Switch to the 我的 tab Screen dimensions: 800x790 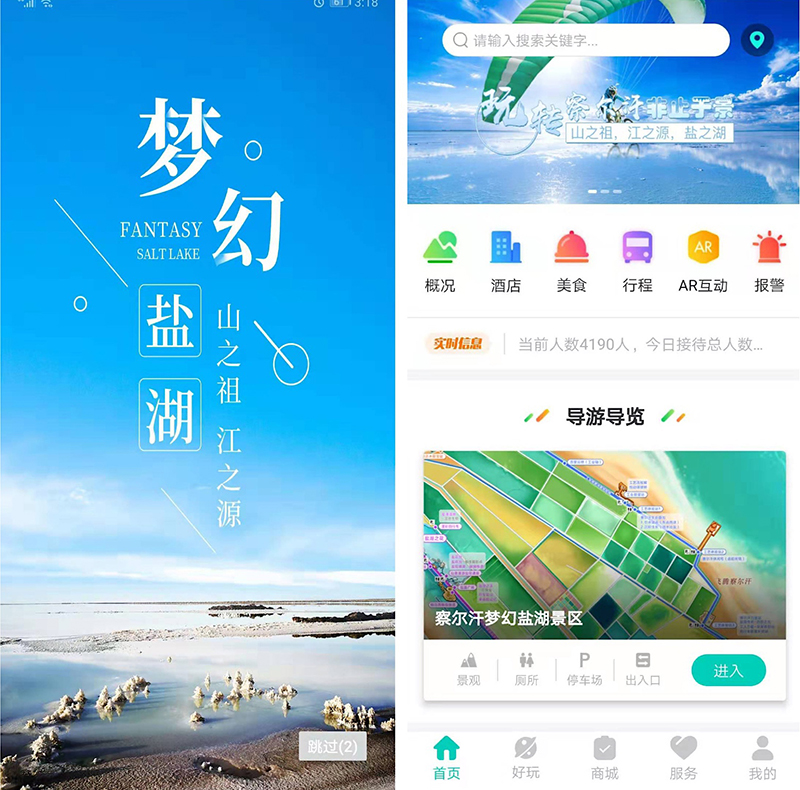point(762,758)
